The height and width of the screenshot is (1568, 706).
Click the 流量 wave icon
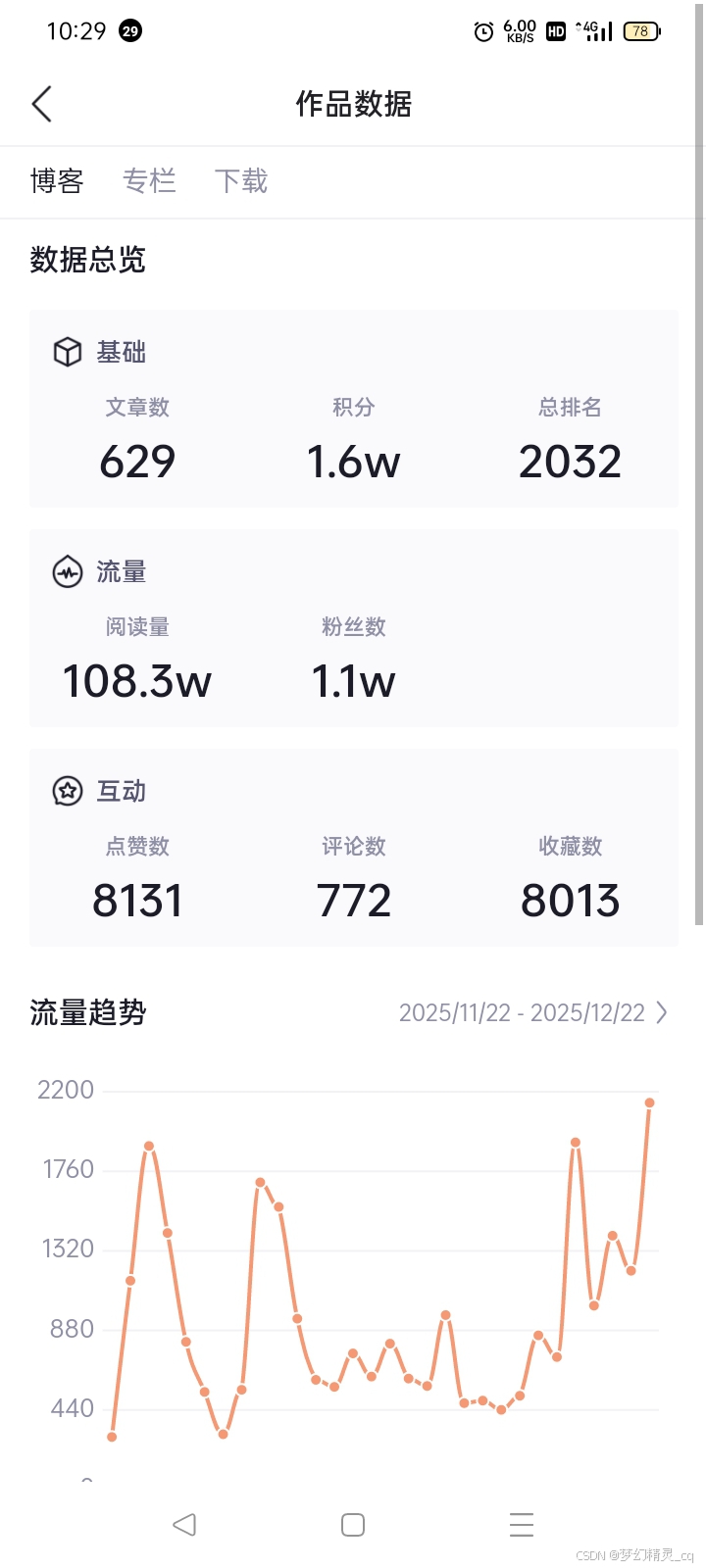point(66,571)
